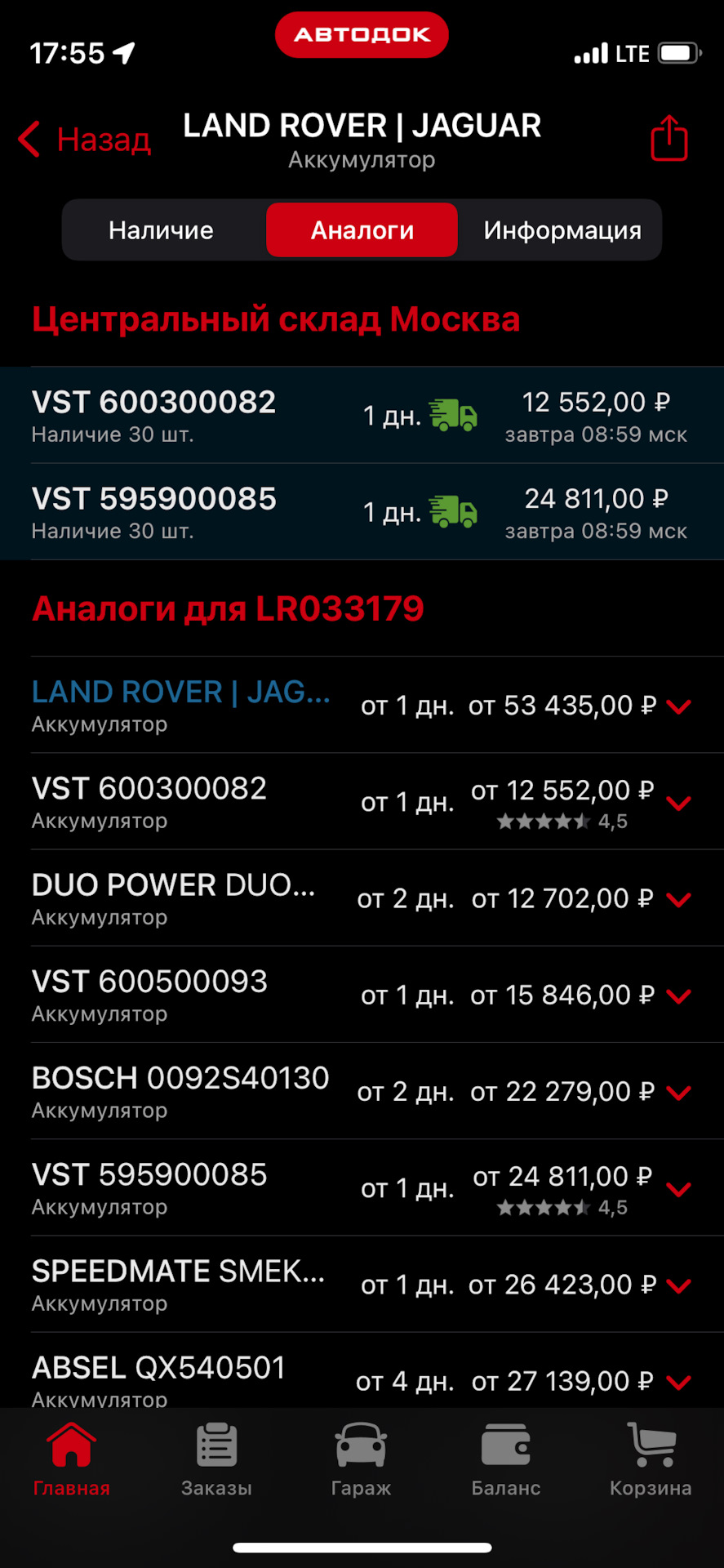Open the Информация tab
The image size is (724, 1568).
(x=562, y=229)
